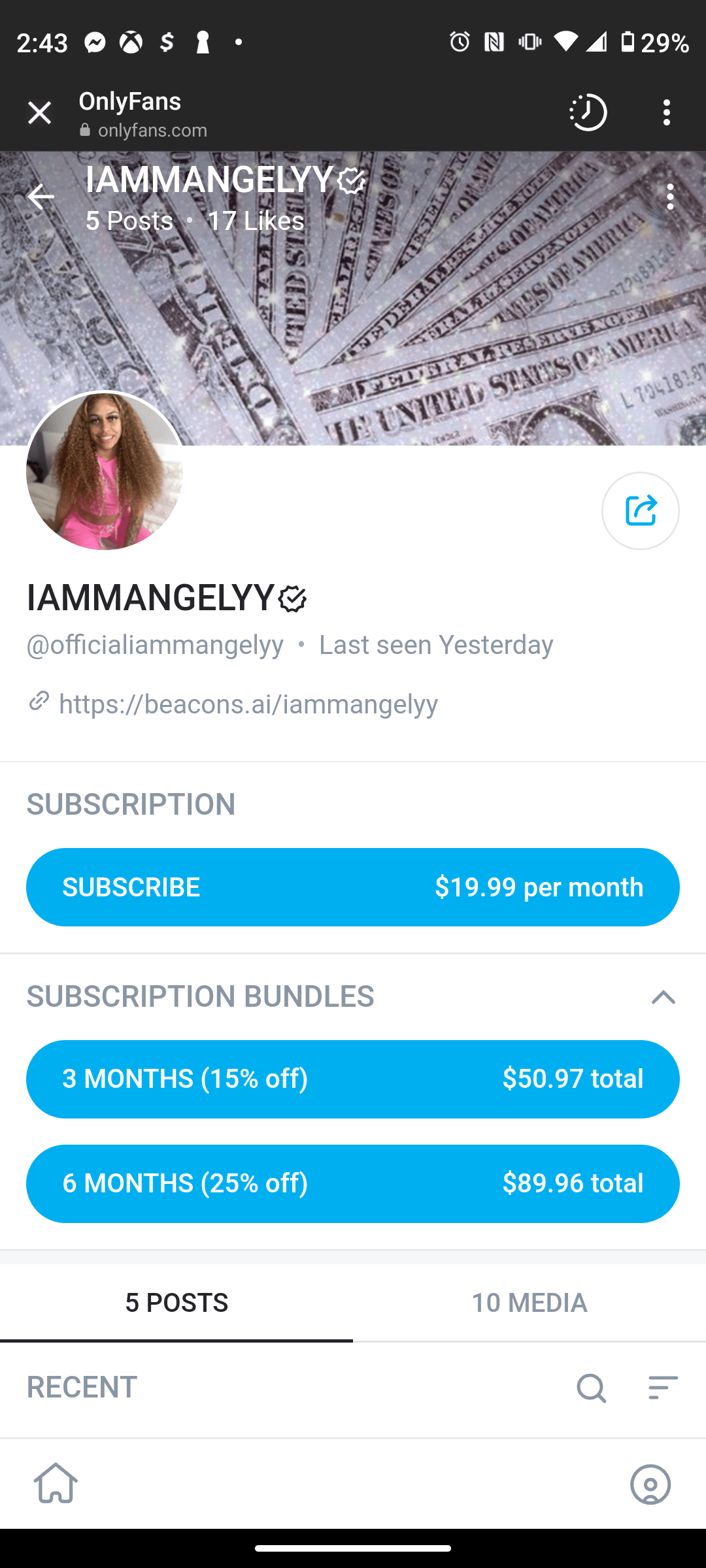Open the sort options for recent posts
The width and height of the screenshot is (706, 1568).
663,1387
